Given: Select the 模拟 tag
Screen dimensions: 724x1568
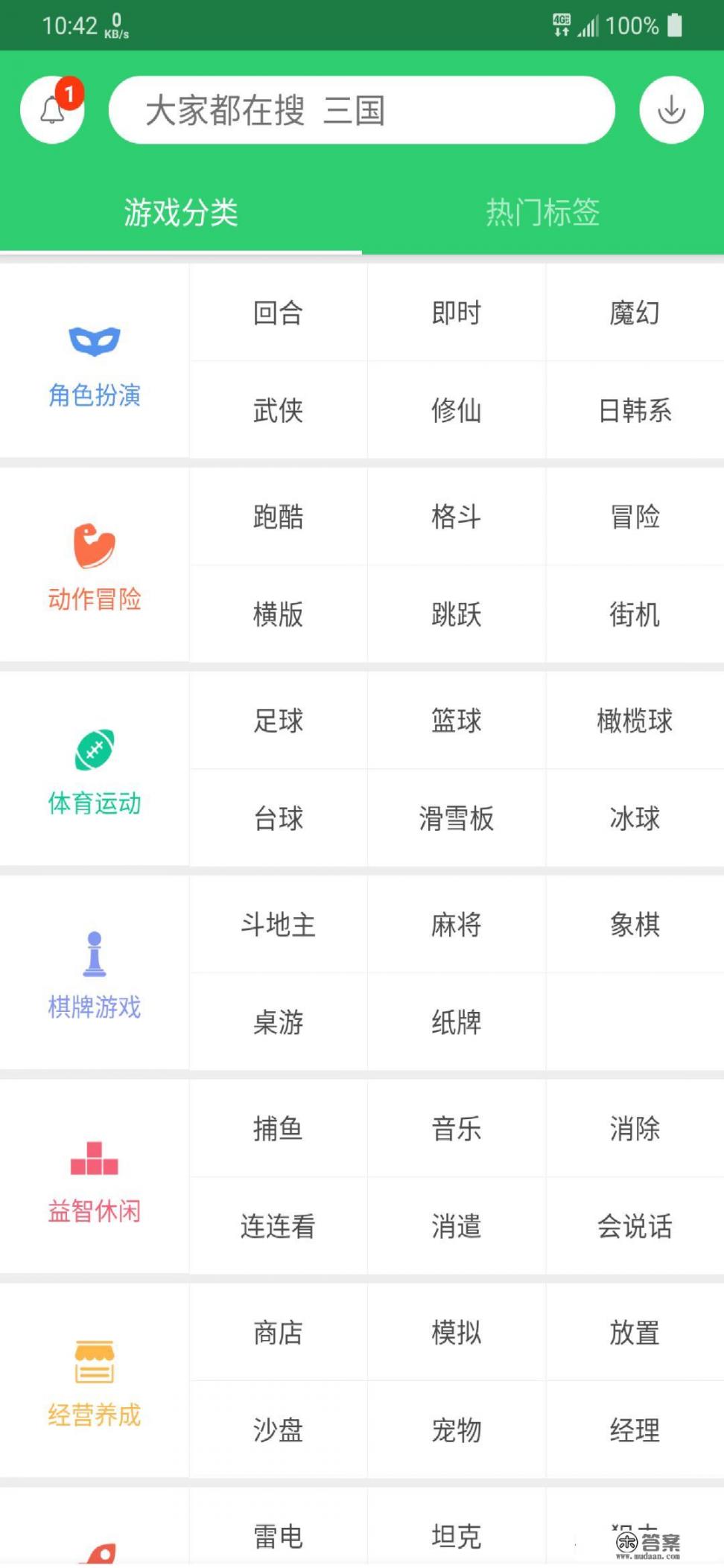Looking at the screenshot, I should (x=456, y=1333).
